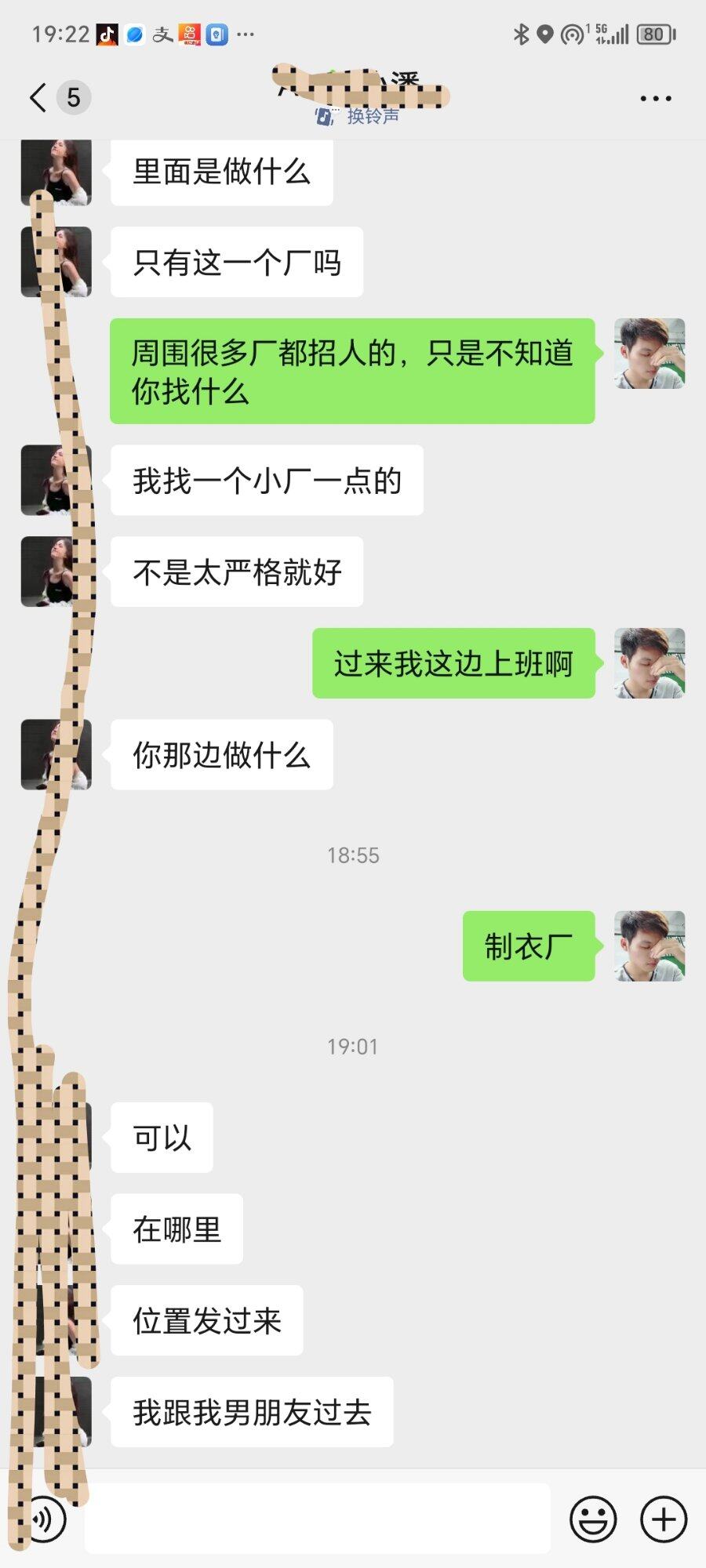
Task: Open contact avatar beside 不是太严格就好
Action: point(56,572)
